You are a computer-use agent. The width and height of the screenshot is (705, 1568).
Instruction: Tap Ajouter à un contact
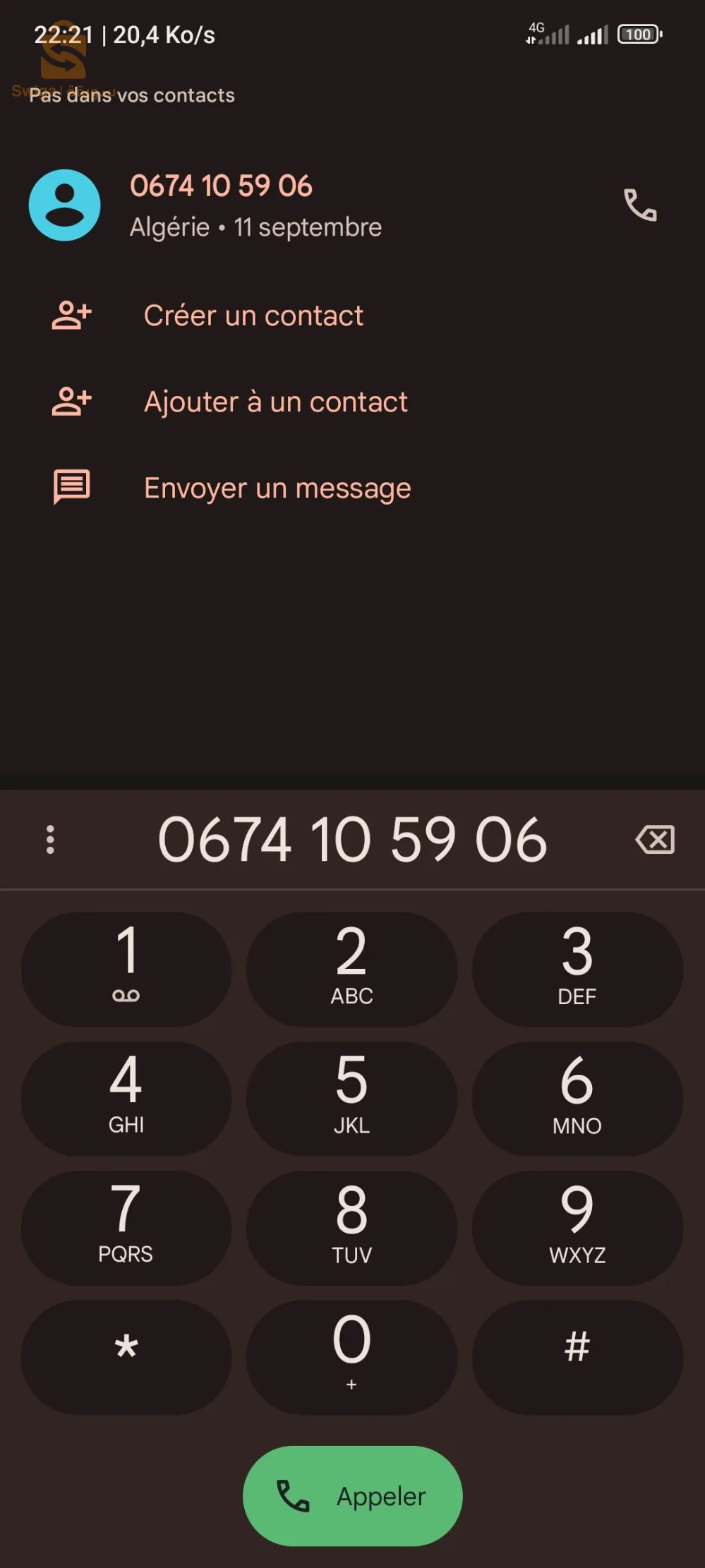click(276, 402)
